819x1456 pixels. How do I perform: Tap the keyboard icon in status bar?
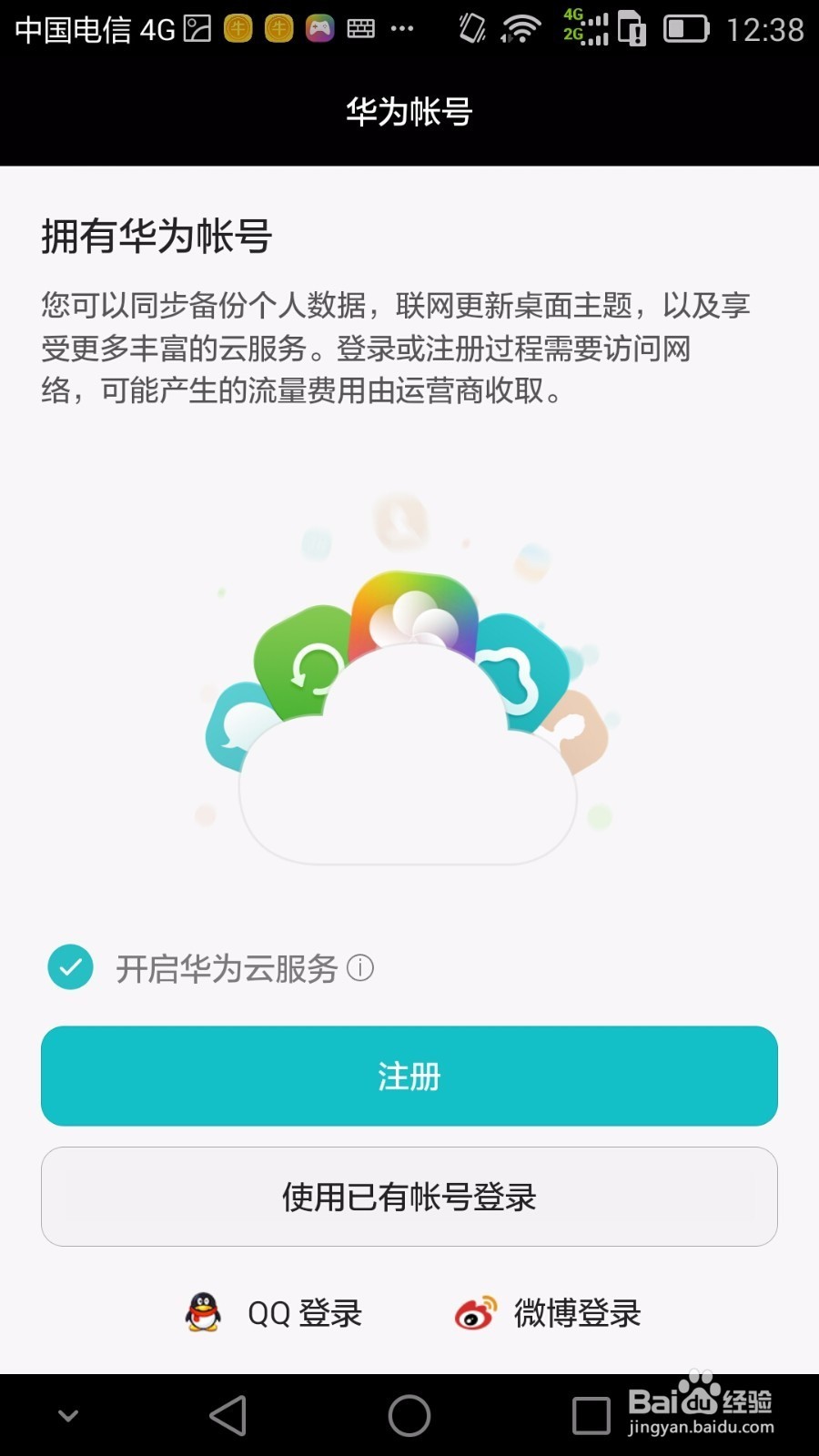click(361, 27)
